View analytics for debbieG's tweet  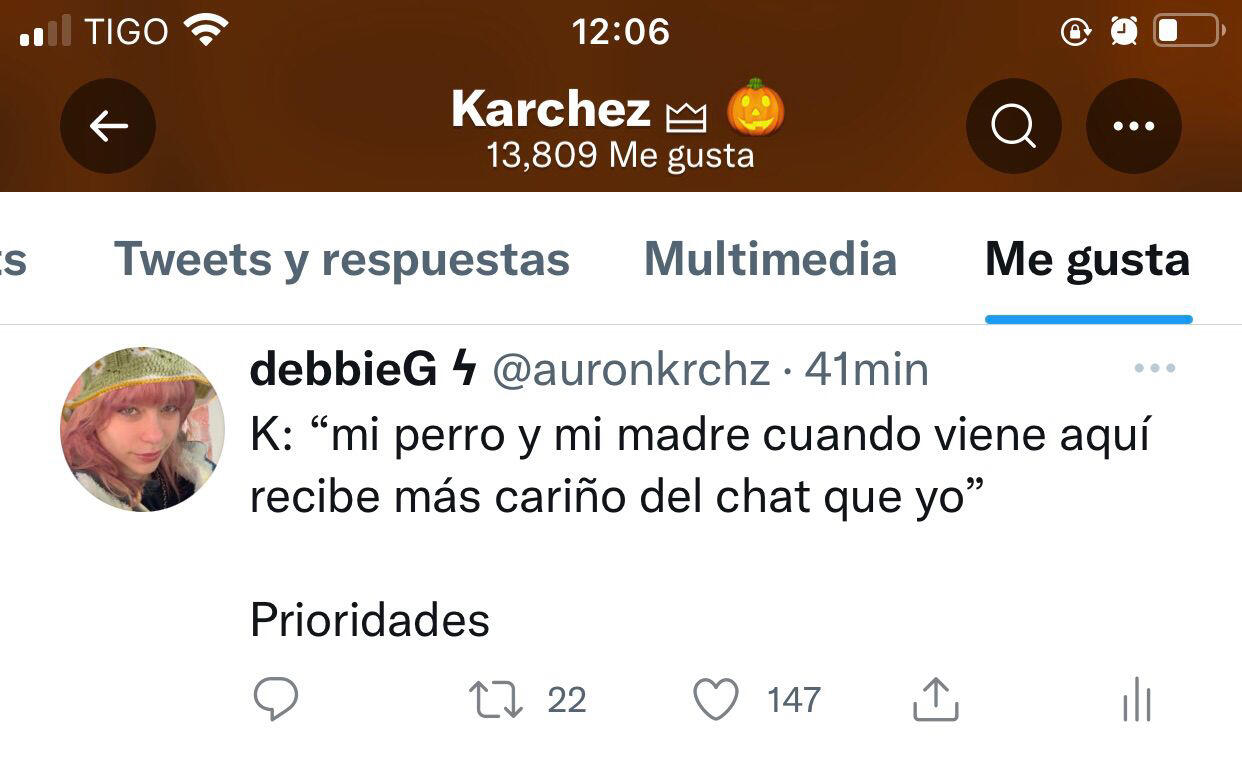click(x=1136, y=699)
